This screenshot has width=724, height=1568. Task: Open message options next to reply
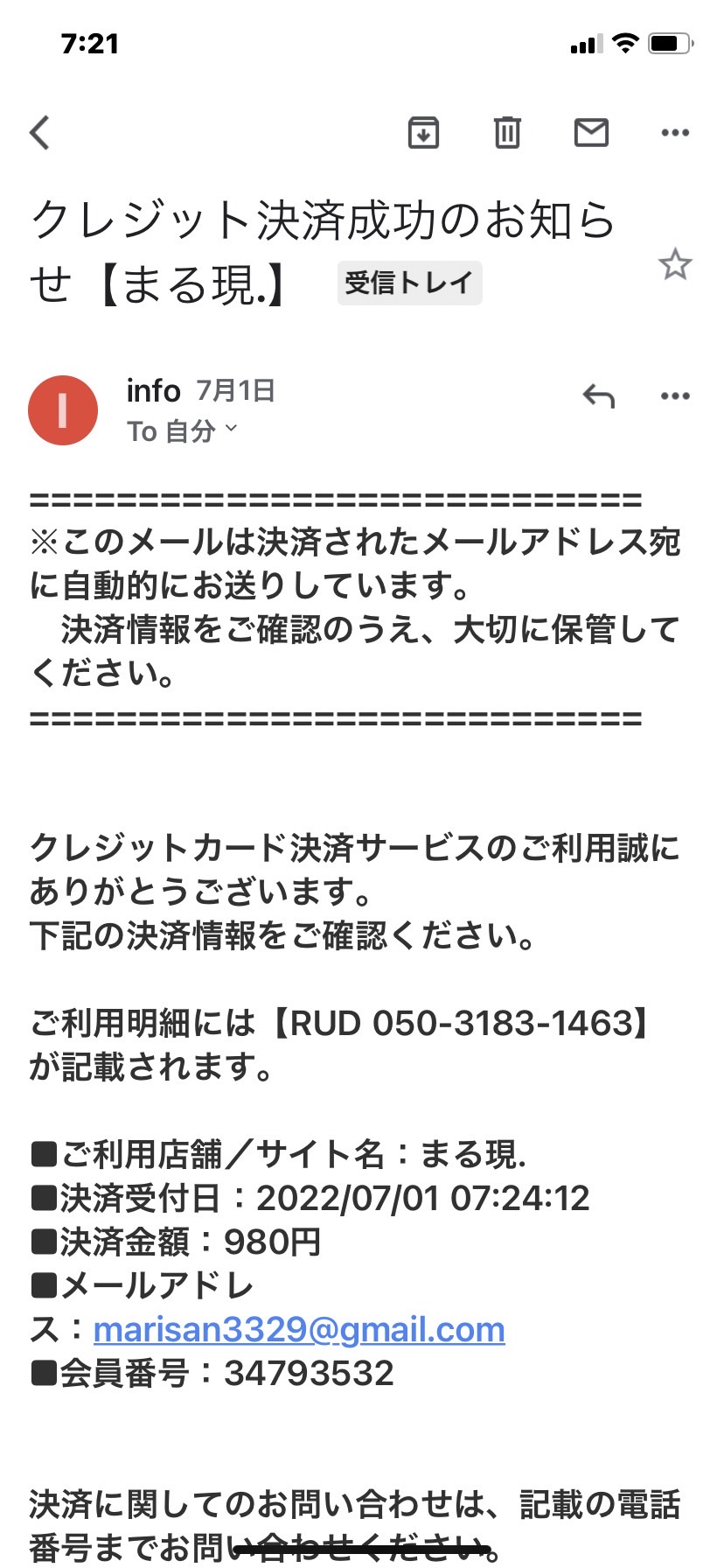675,396
